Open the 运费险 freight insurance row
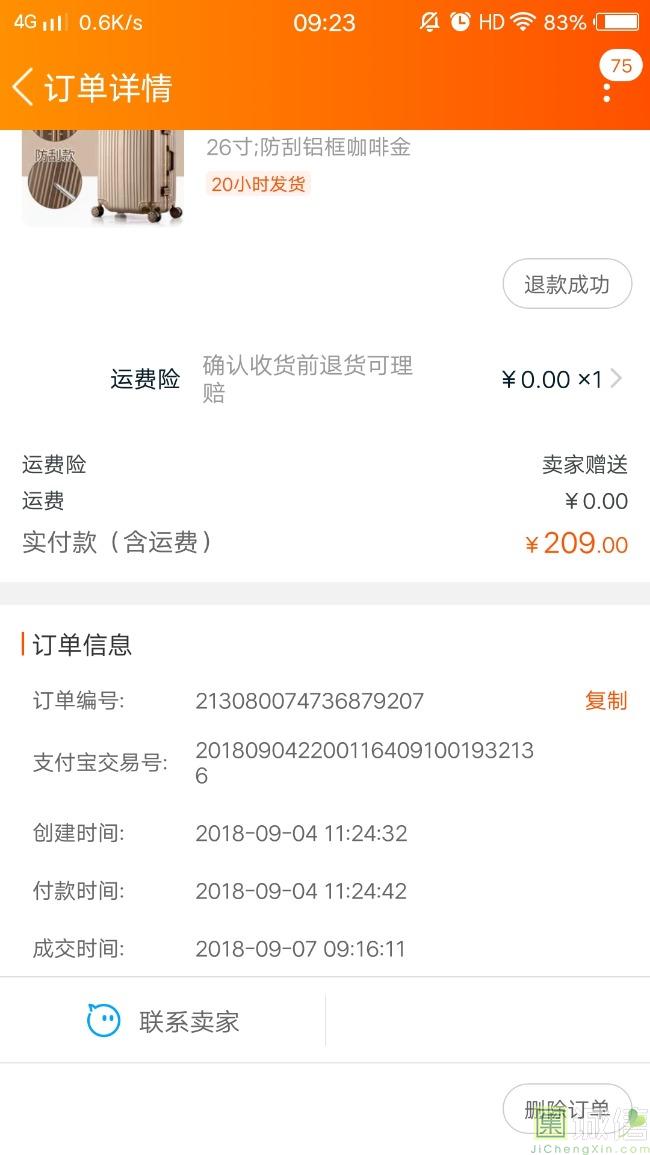Screen dimensions: 650x1155 click(366, 379)
